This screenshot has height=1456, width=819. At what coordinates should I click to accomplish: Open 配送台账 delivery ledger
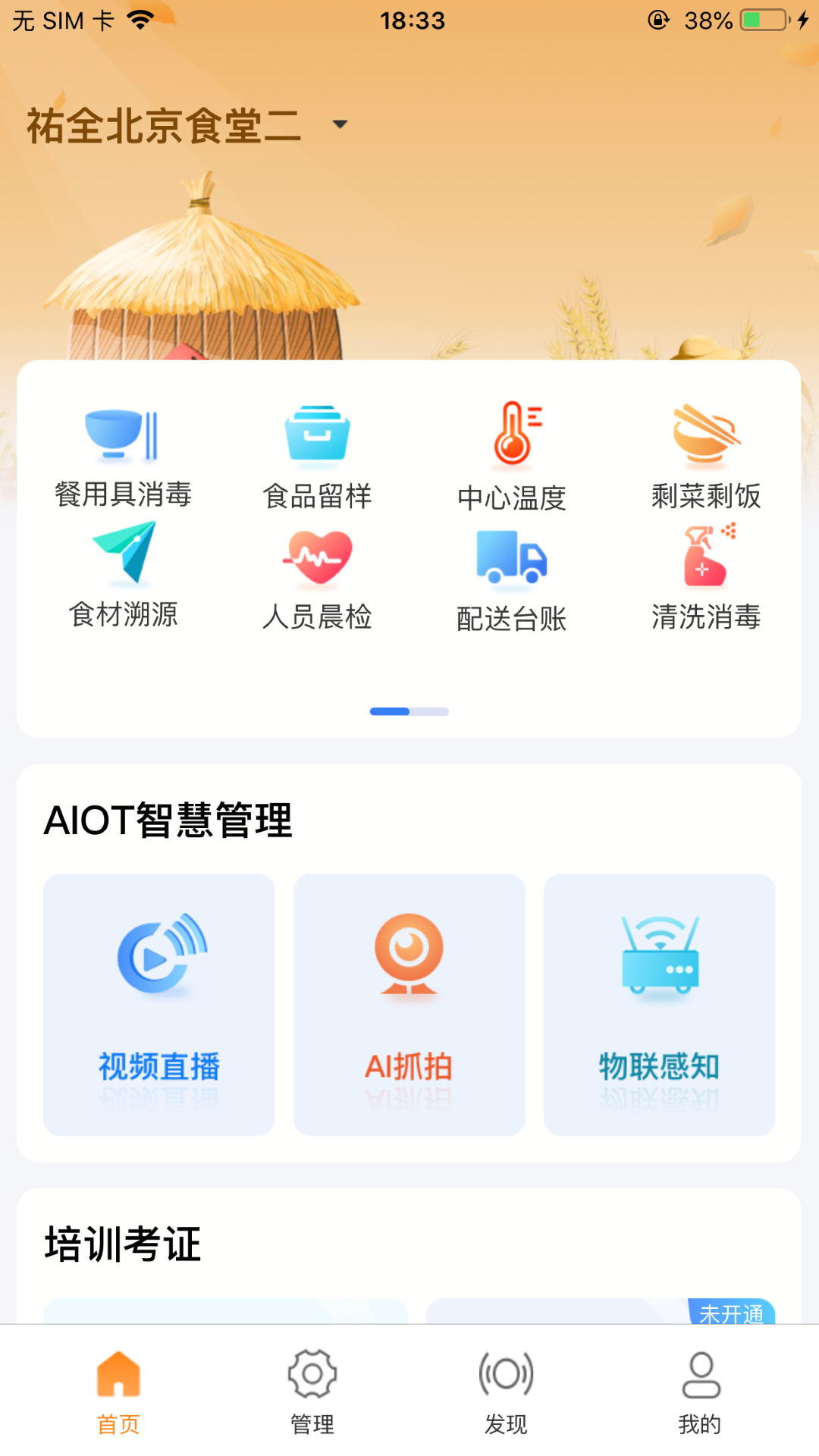pos(512,580)
